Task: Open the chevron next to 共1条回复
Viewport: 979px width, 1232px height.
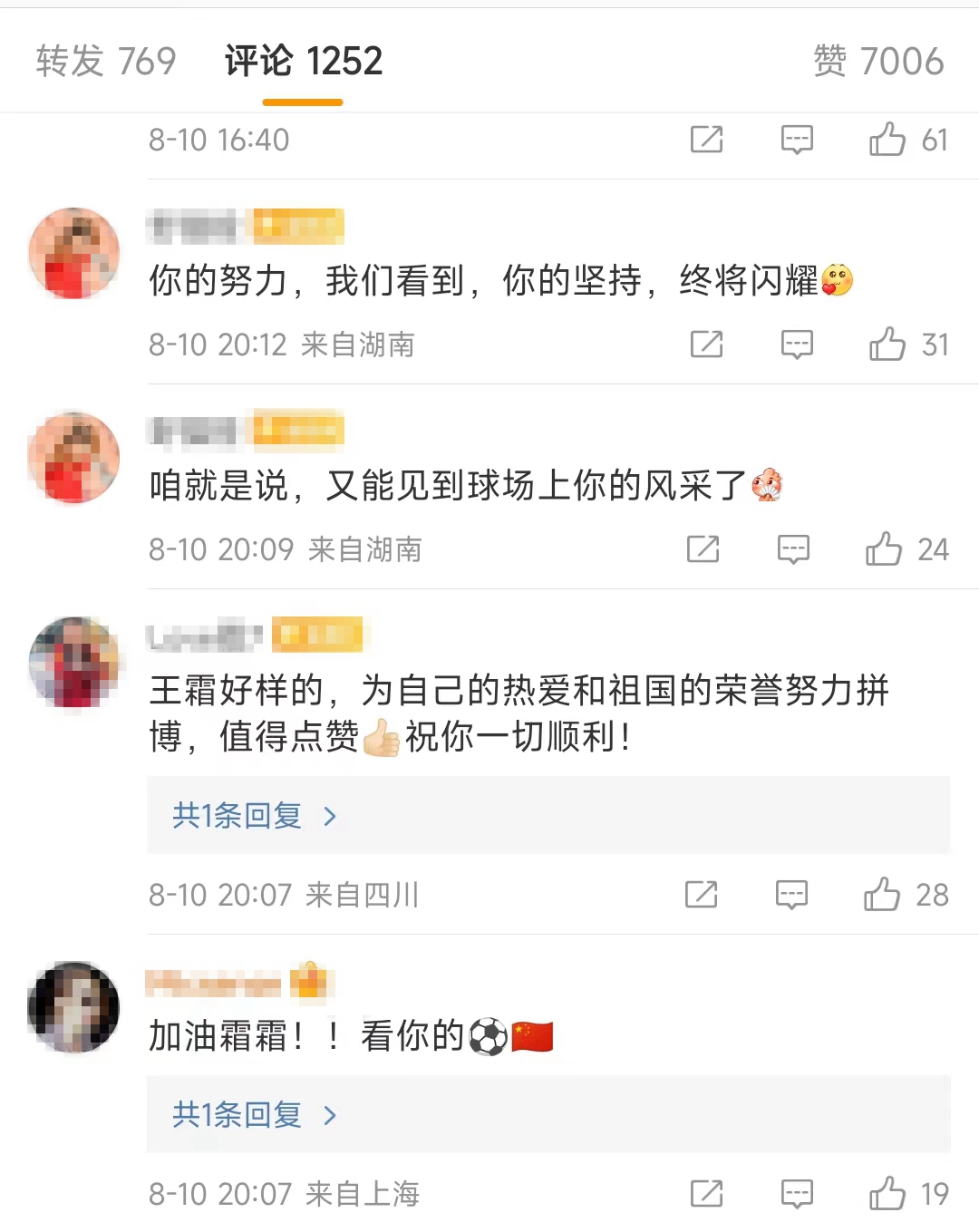Action: 329,816
